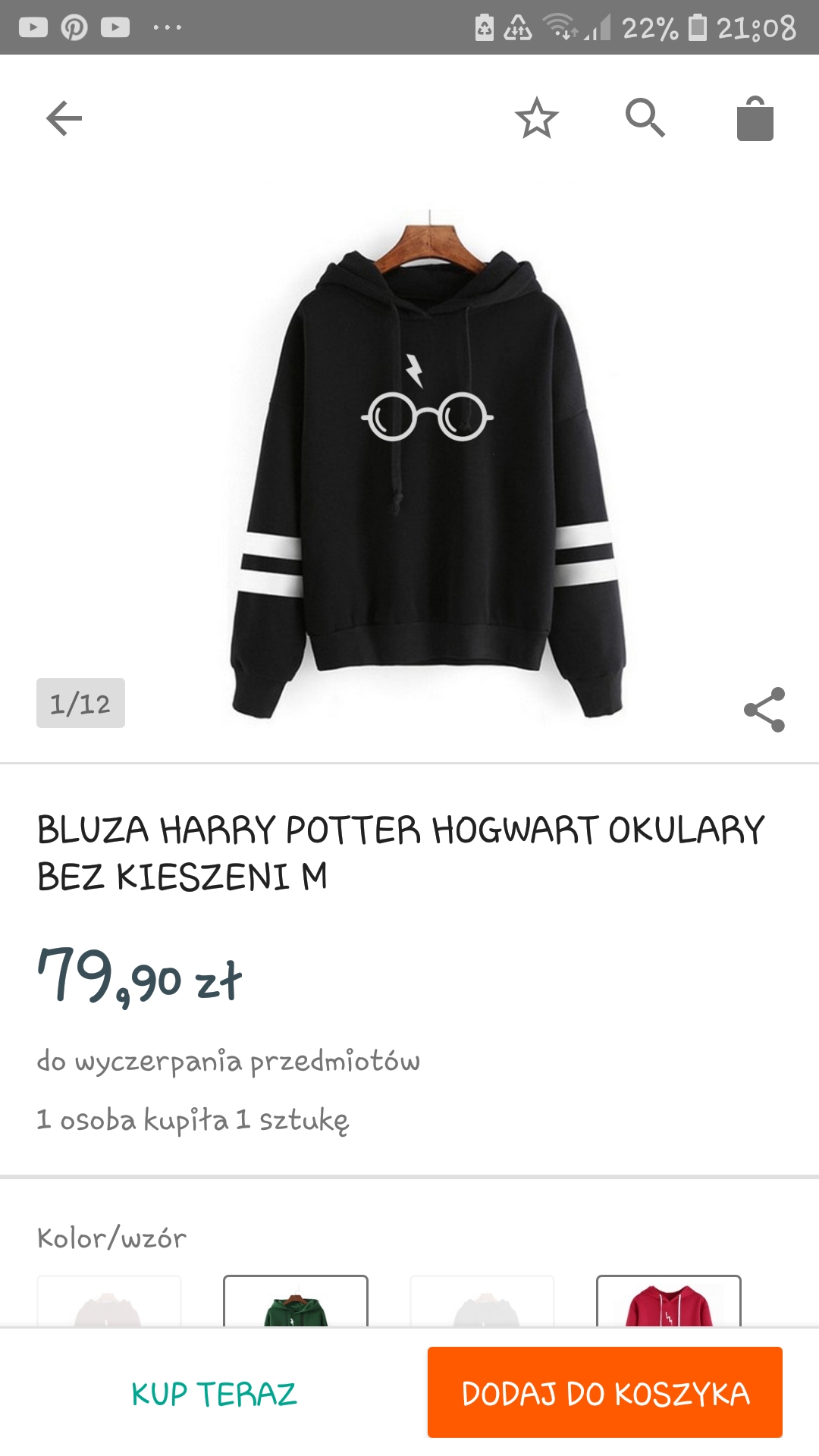The image size is (819, 1456).
Task: Add this hoodie to favorites with star
Action: 536,119
